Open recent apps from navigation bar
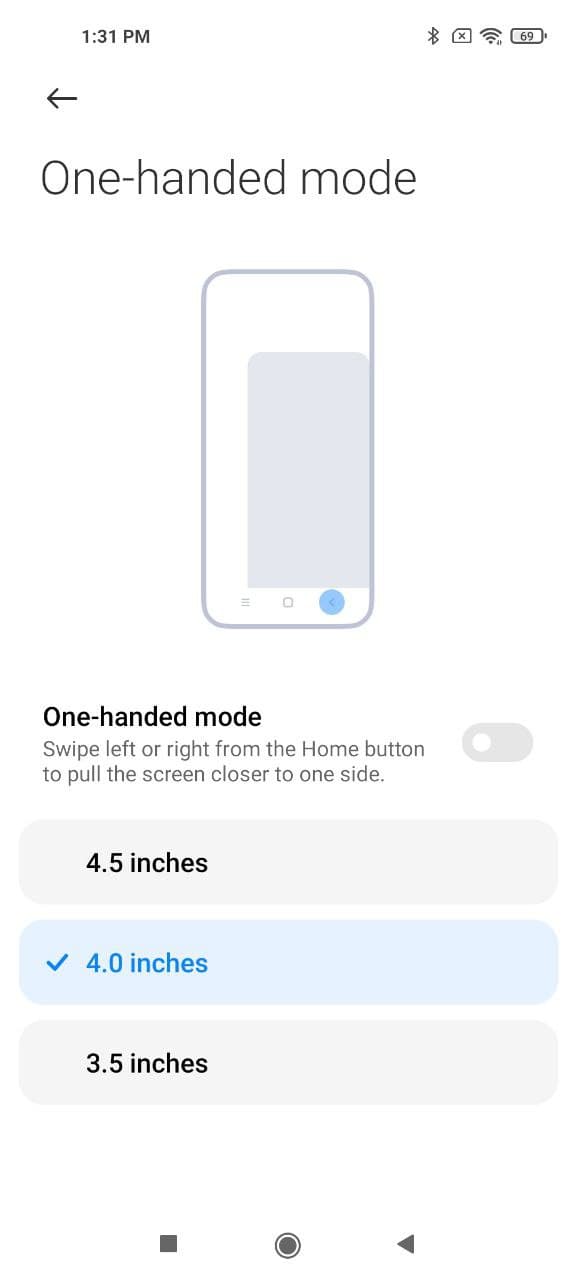Image resolution: width=576 pixels, height=1280 pixels. pos(169,1244)
